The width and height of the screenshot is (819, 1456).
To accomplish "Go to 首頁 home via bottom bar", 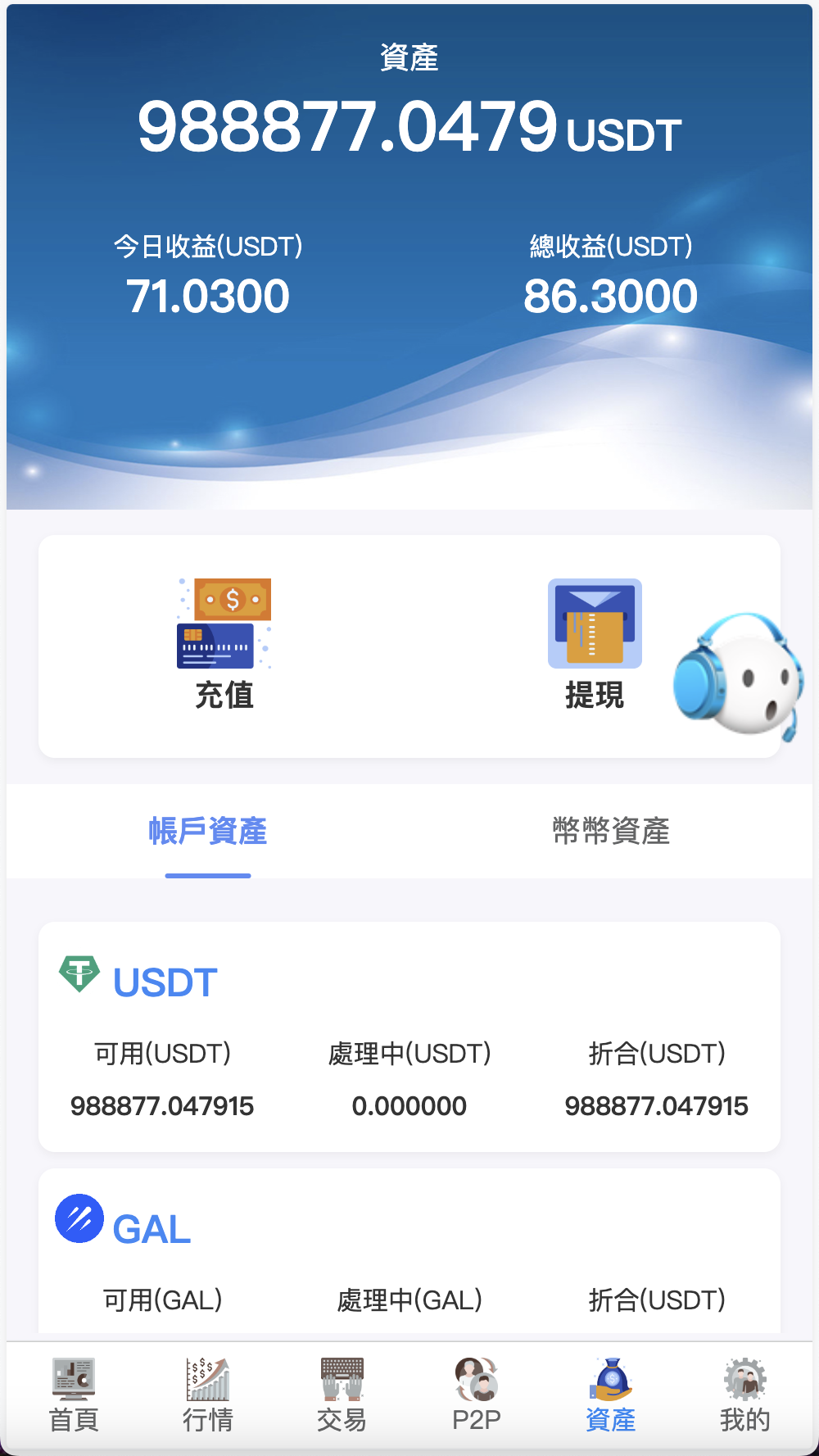I will coord(75,1391).
